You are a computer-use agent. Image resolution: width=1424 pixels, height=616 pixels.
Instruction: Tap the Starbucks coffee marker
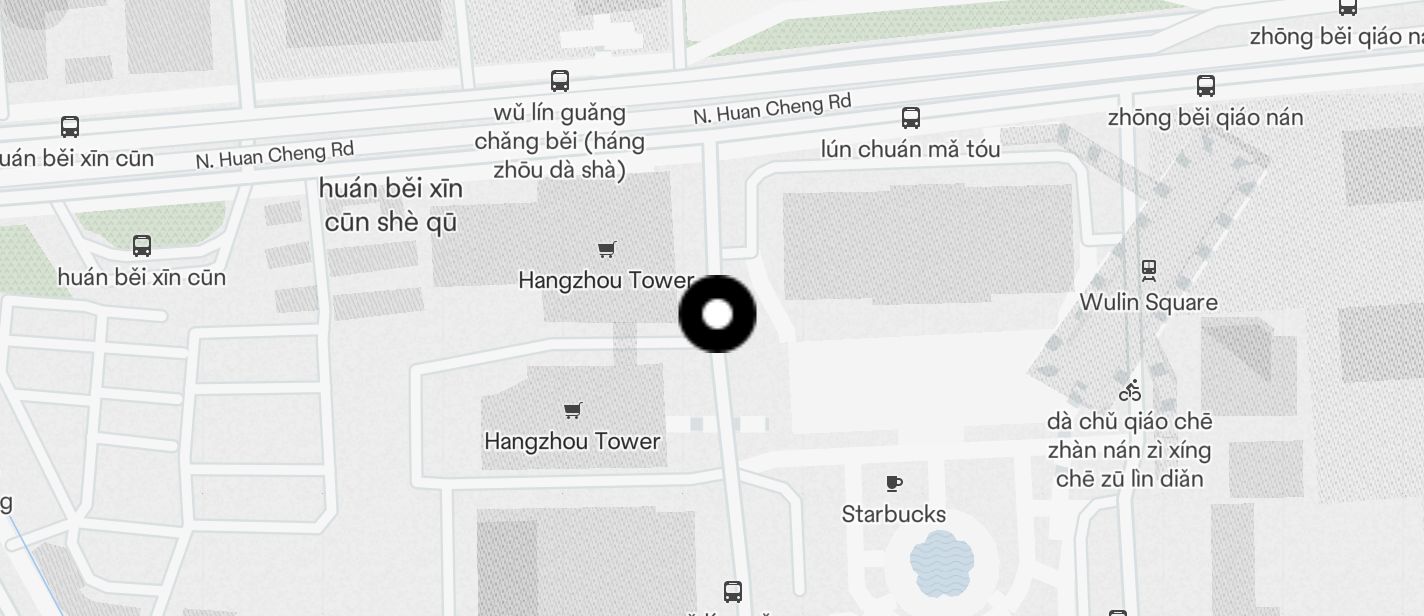click(894, 484)
